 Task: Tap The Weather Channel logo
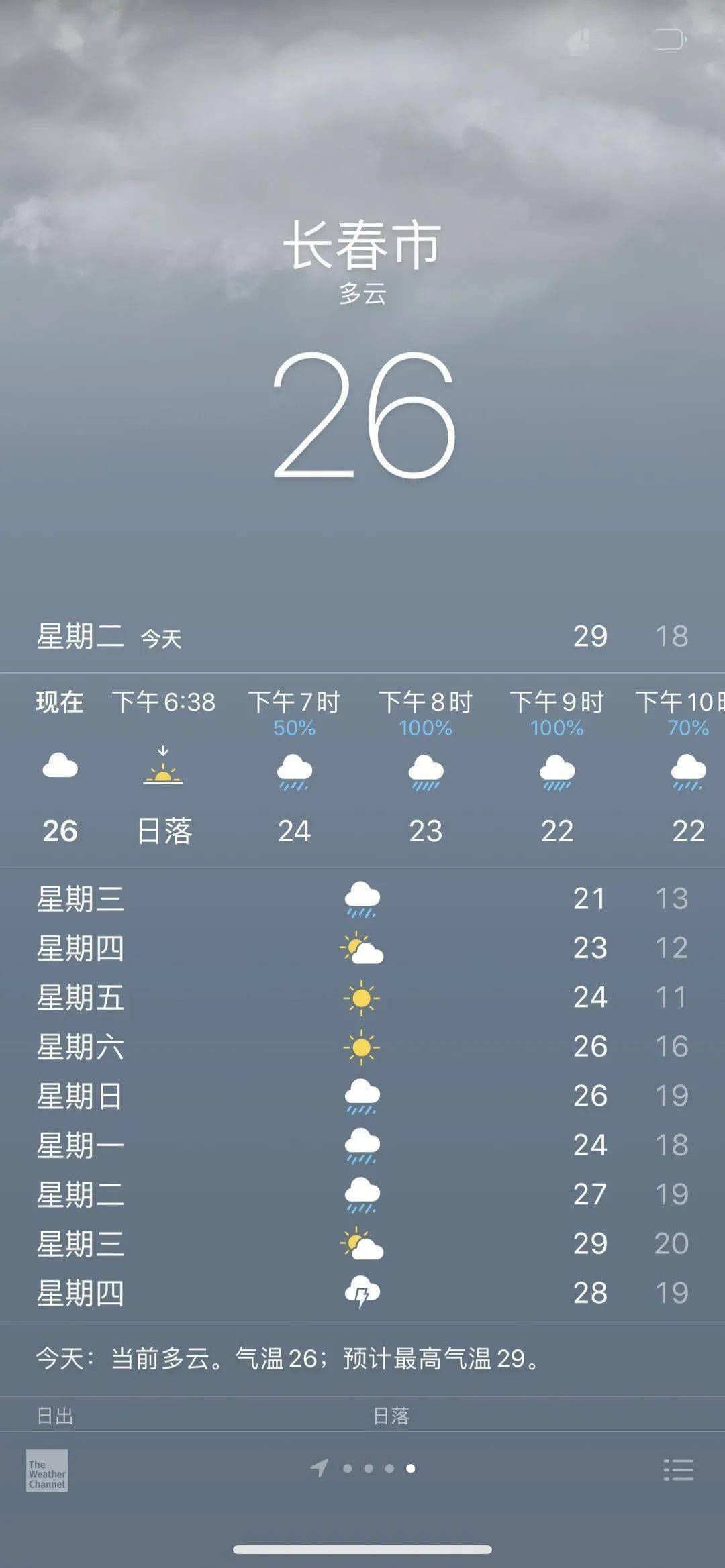point(47,1469)
